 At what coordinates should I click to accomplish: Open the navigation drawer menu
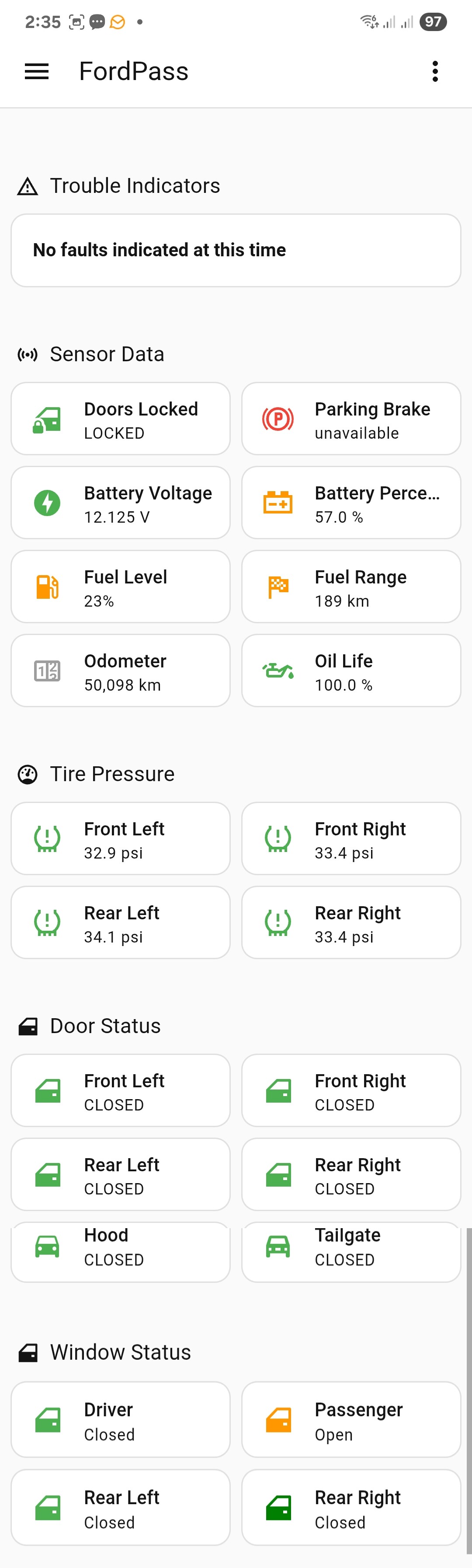click(x=37, y=72)
